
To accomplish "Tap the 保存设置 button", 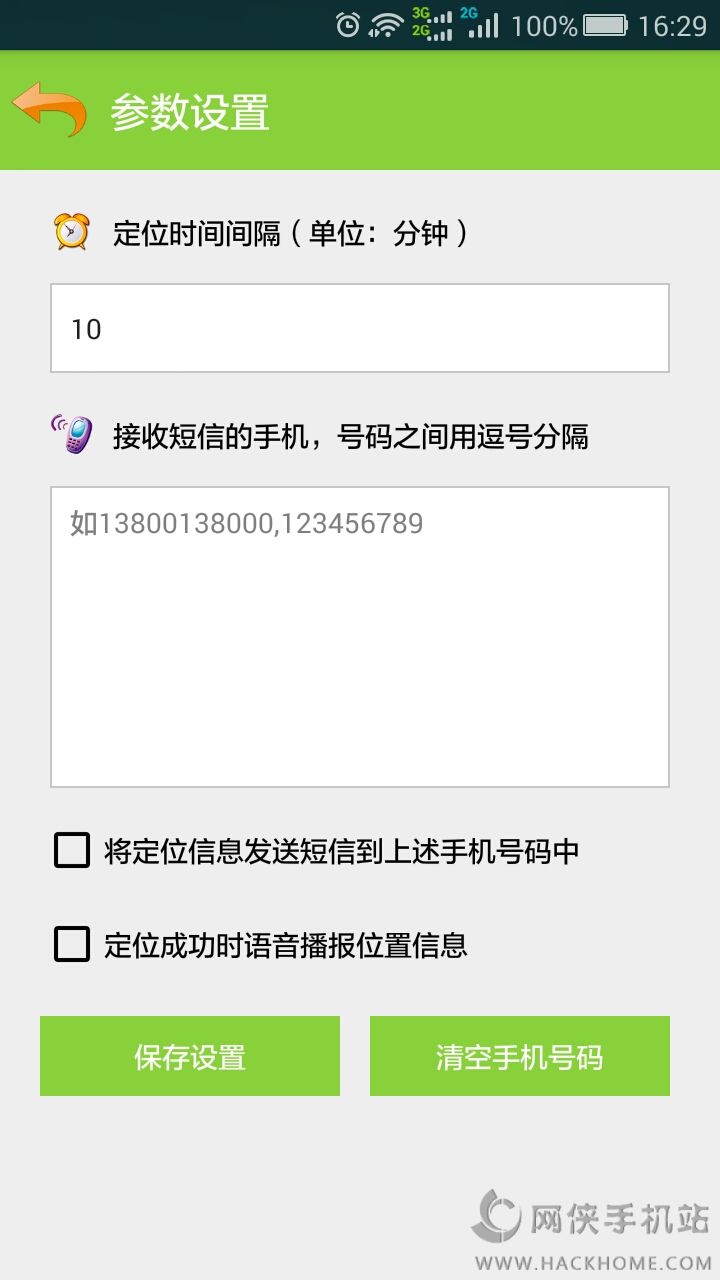I will [190, 1056].
